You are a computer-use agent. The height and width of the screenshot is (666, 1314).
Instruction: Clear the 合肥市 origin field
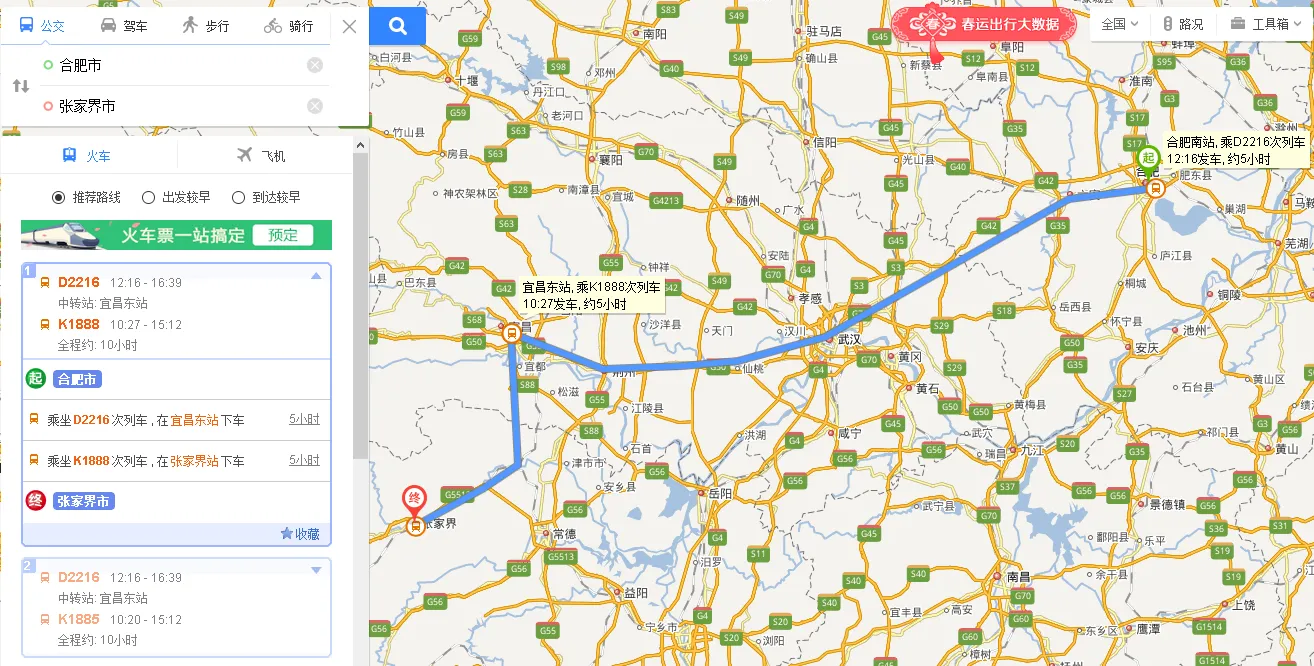tap(315, 65)
